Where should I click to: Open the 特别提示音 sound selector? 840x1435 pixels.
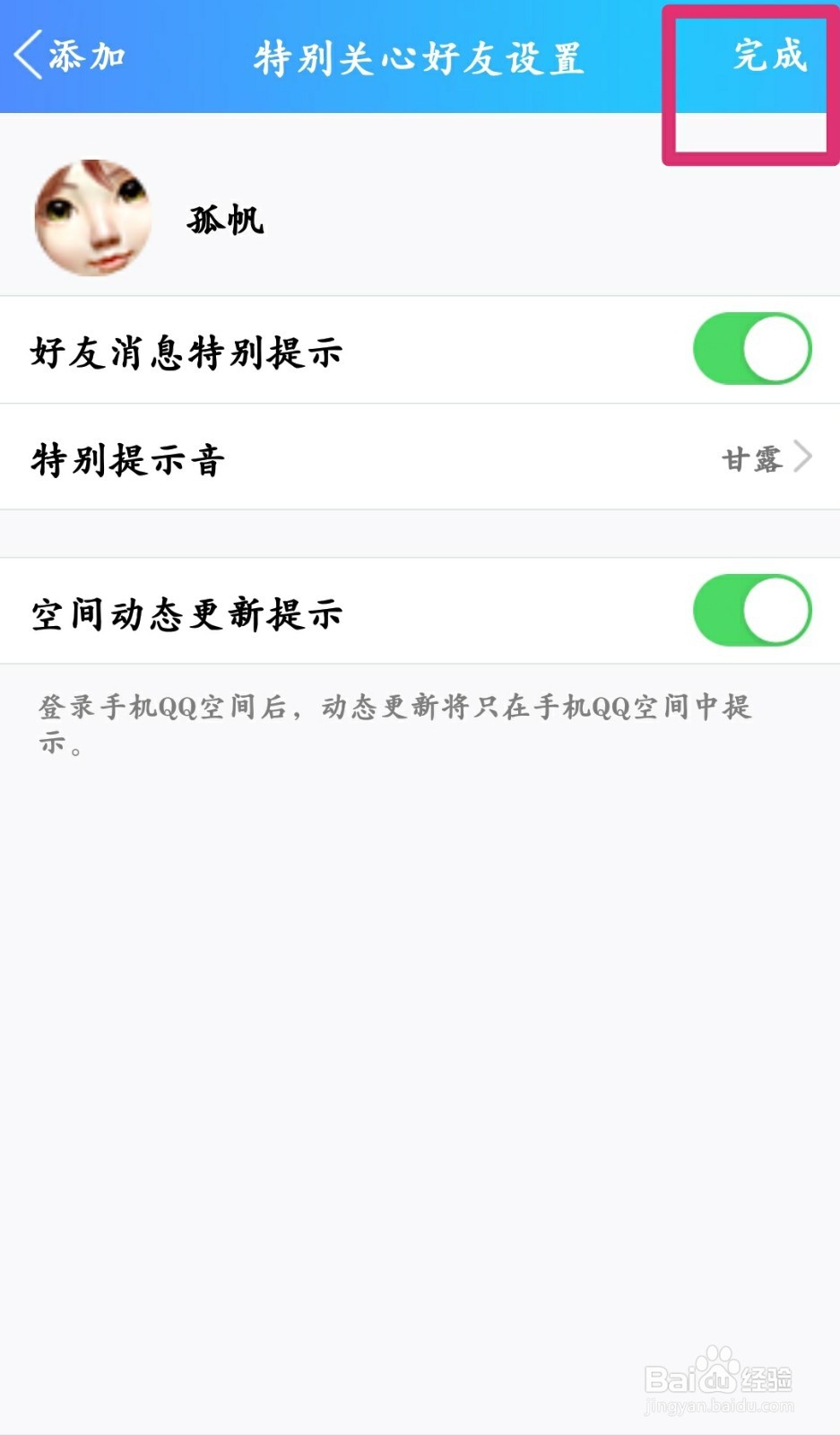(x=421, y=458)
